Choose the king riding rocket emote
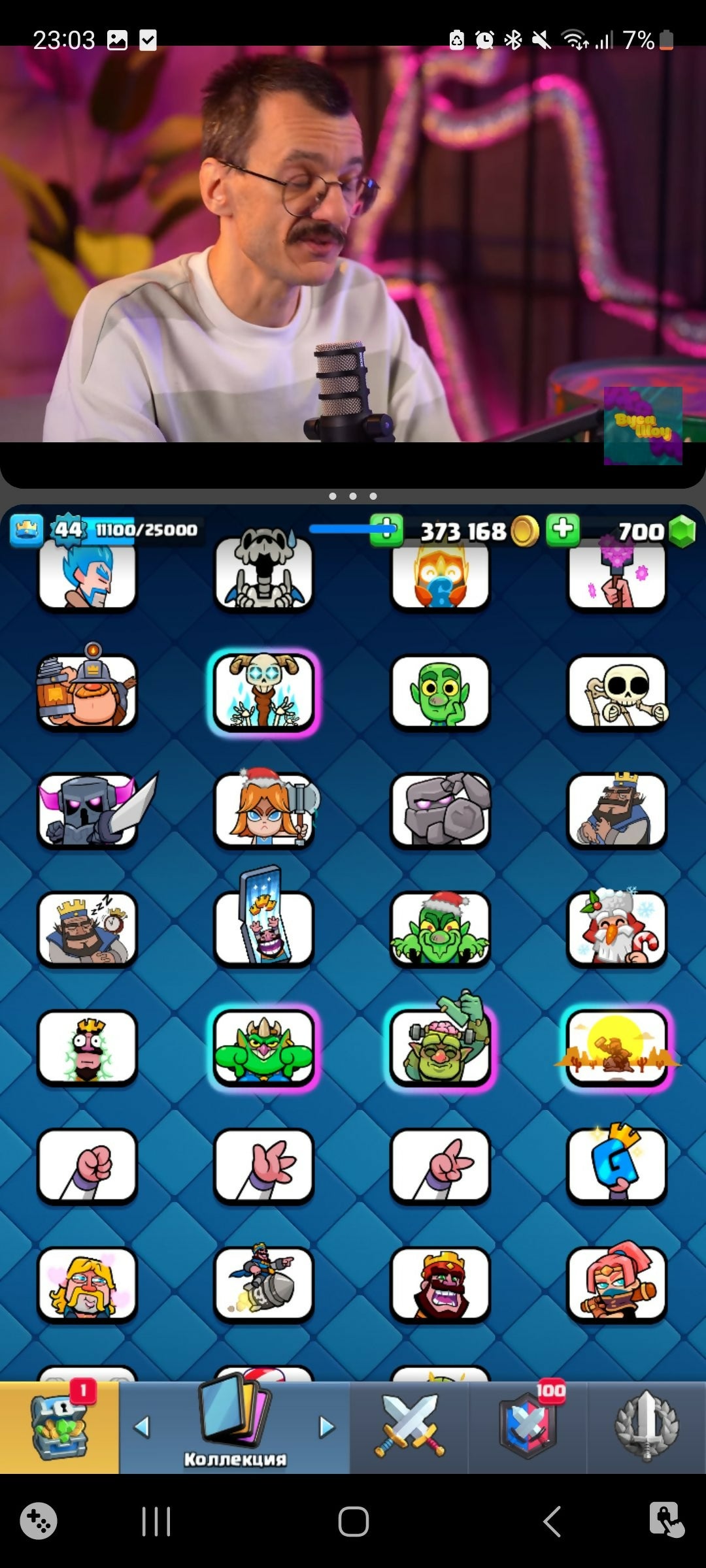Viewport: 706px width, 1568px height. 264,1284
